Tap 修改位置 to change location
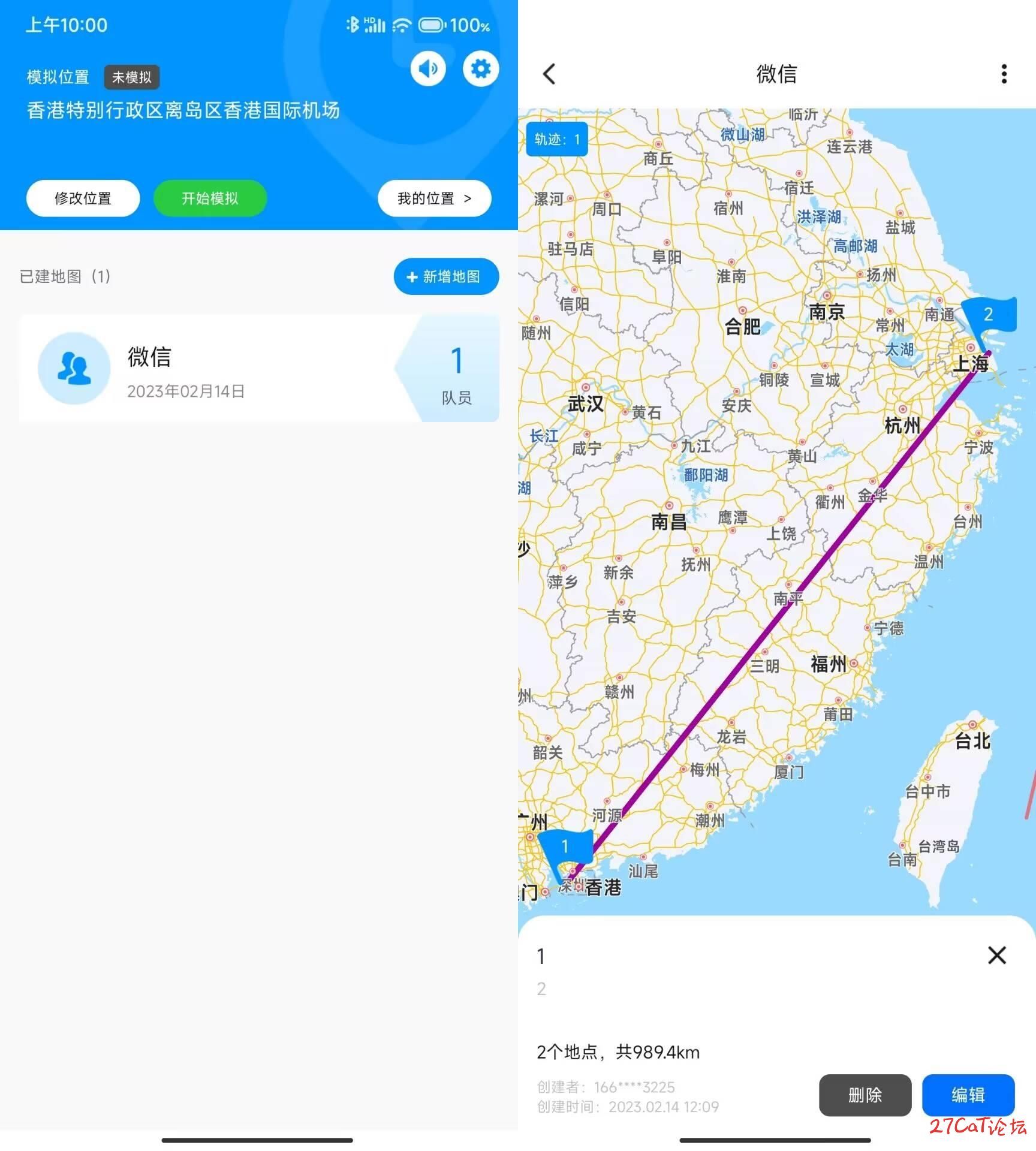 83,198
